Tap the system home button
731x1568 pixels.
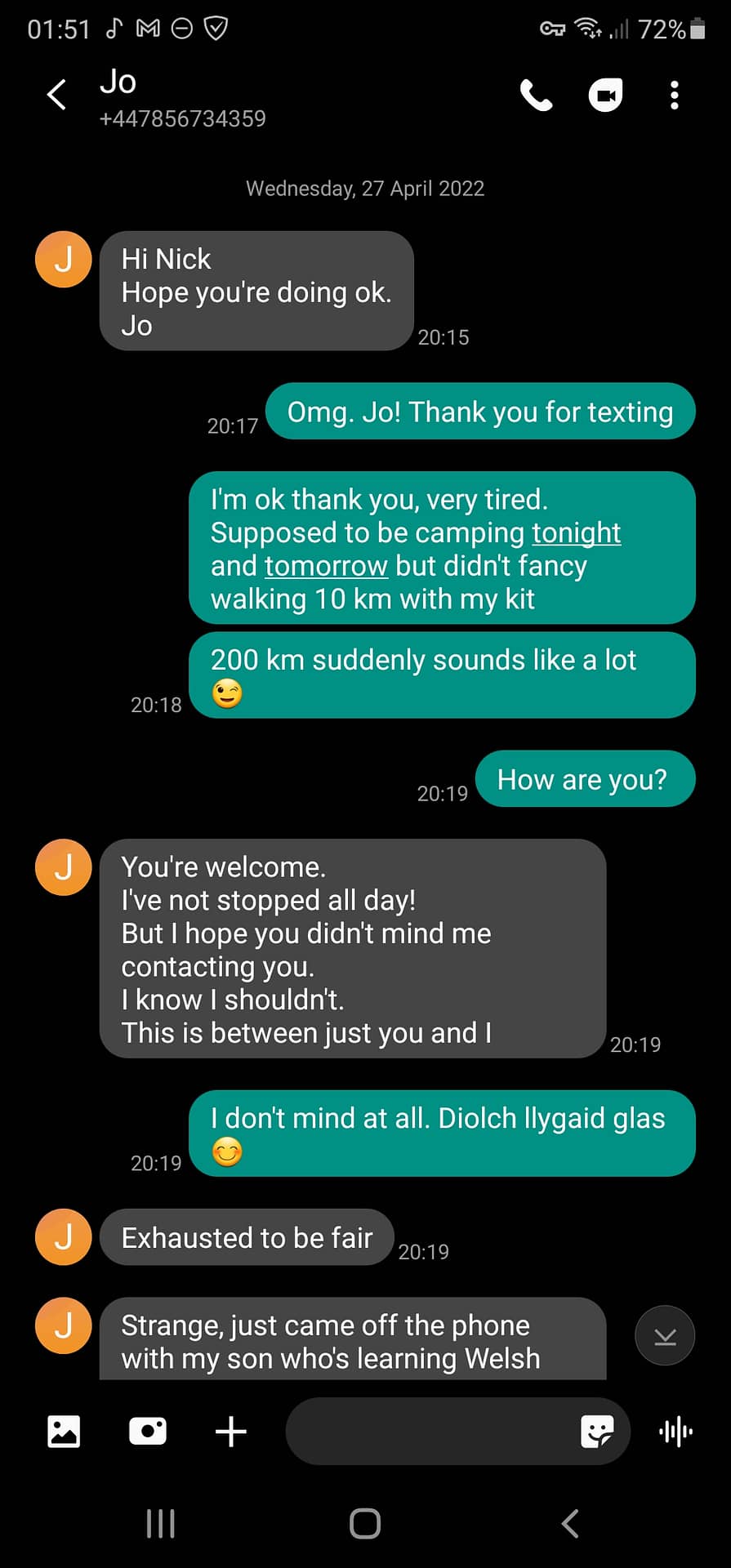click(365, 1523)
